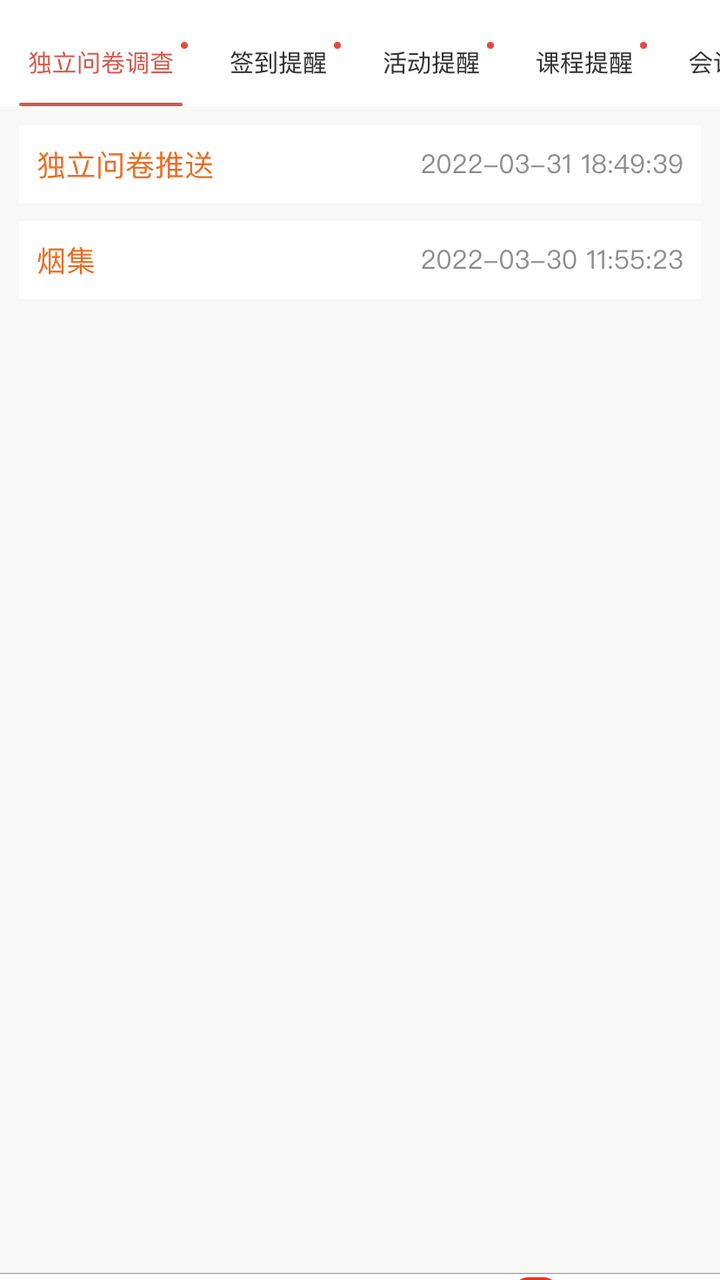Go to the 课程提醒 tab
This screenshot has height=1280, width=720.
pyautogui.click(x=584, y=63)
